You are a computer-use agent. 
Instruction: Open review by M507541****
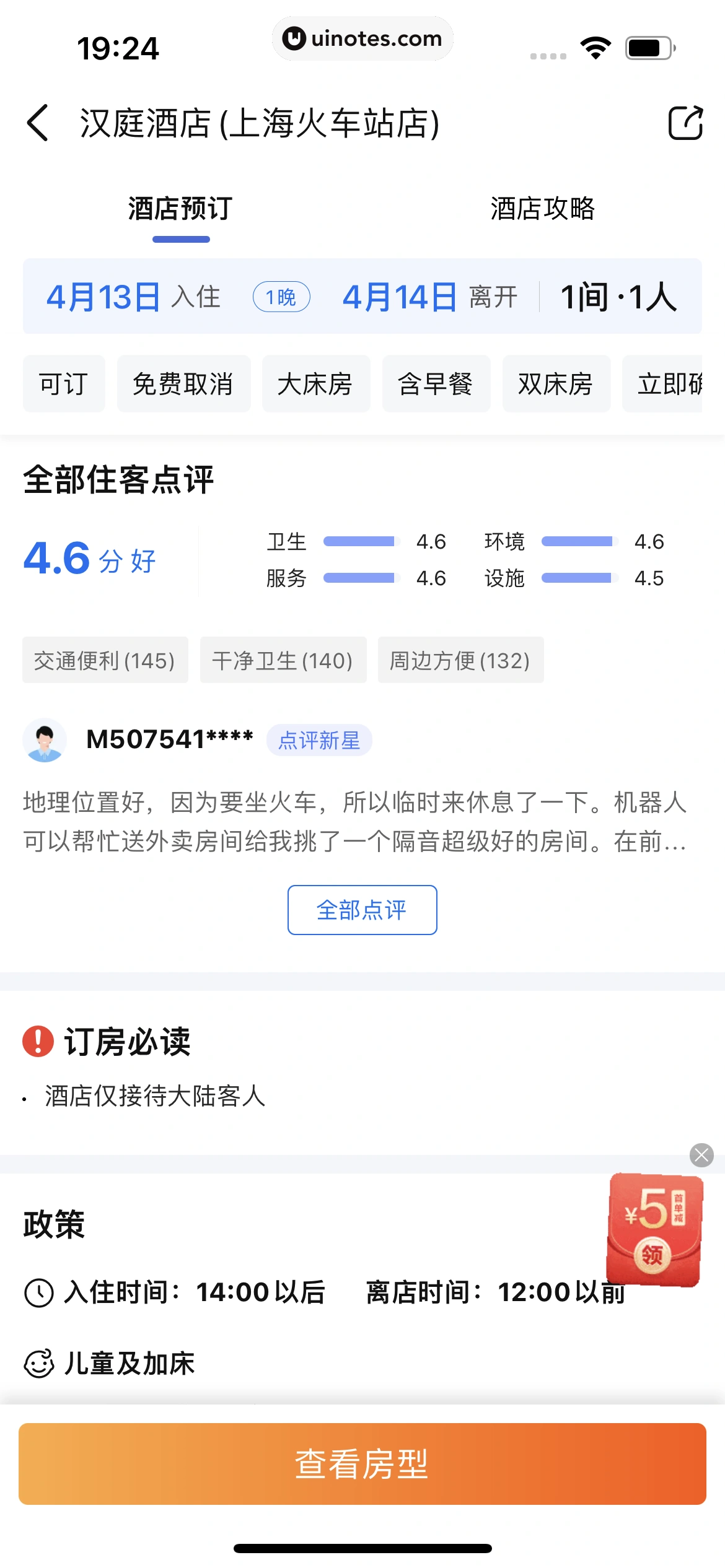coord(354,821)
